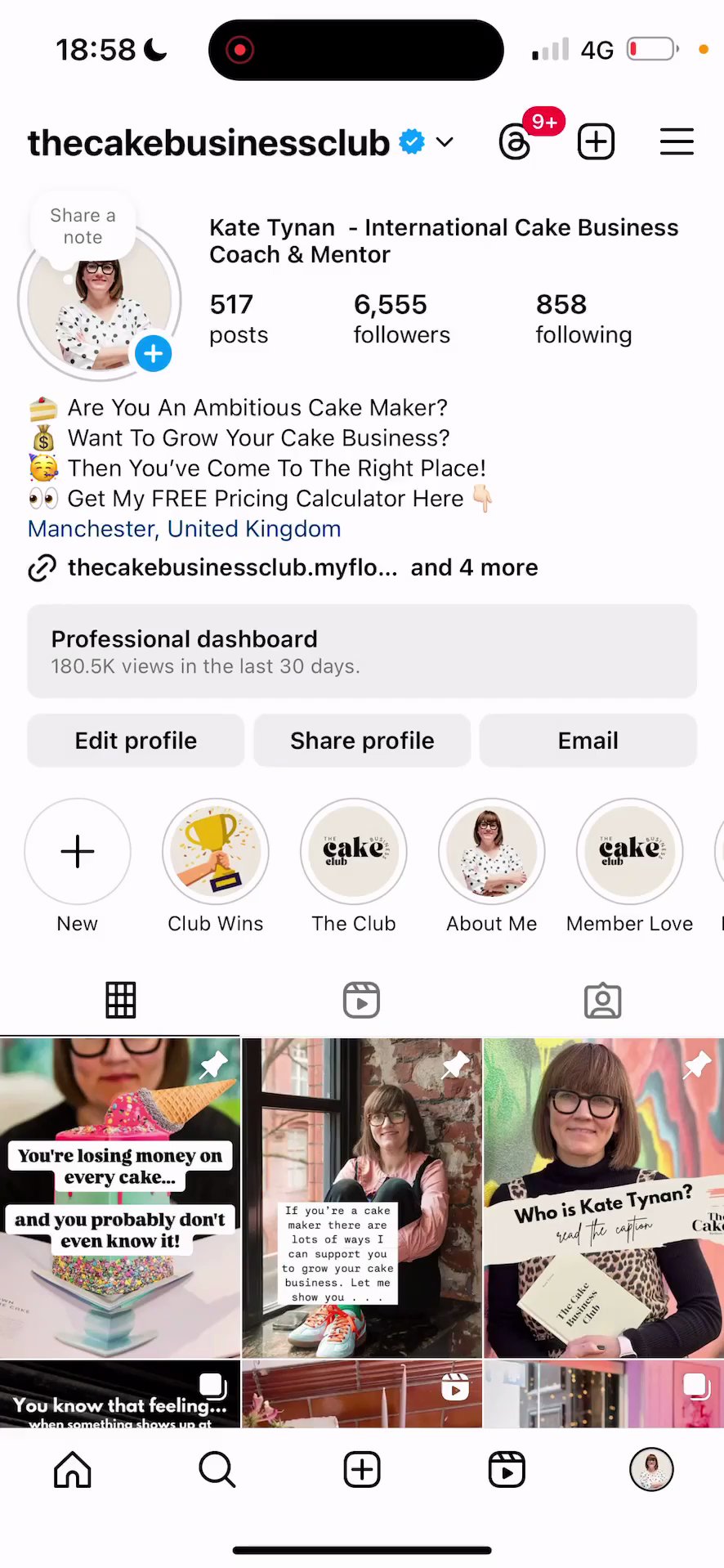The width and height of the screenshot is (724, 1568).
Task: Open pinned post 'You're losing money on every cake'
Action: point(120,1198)
